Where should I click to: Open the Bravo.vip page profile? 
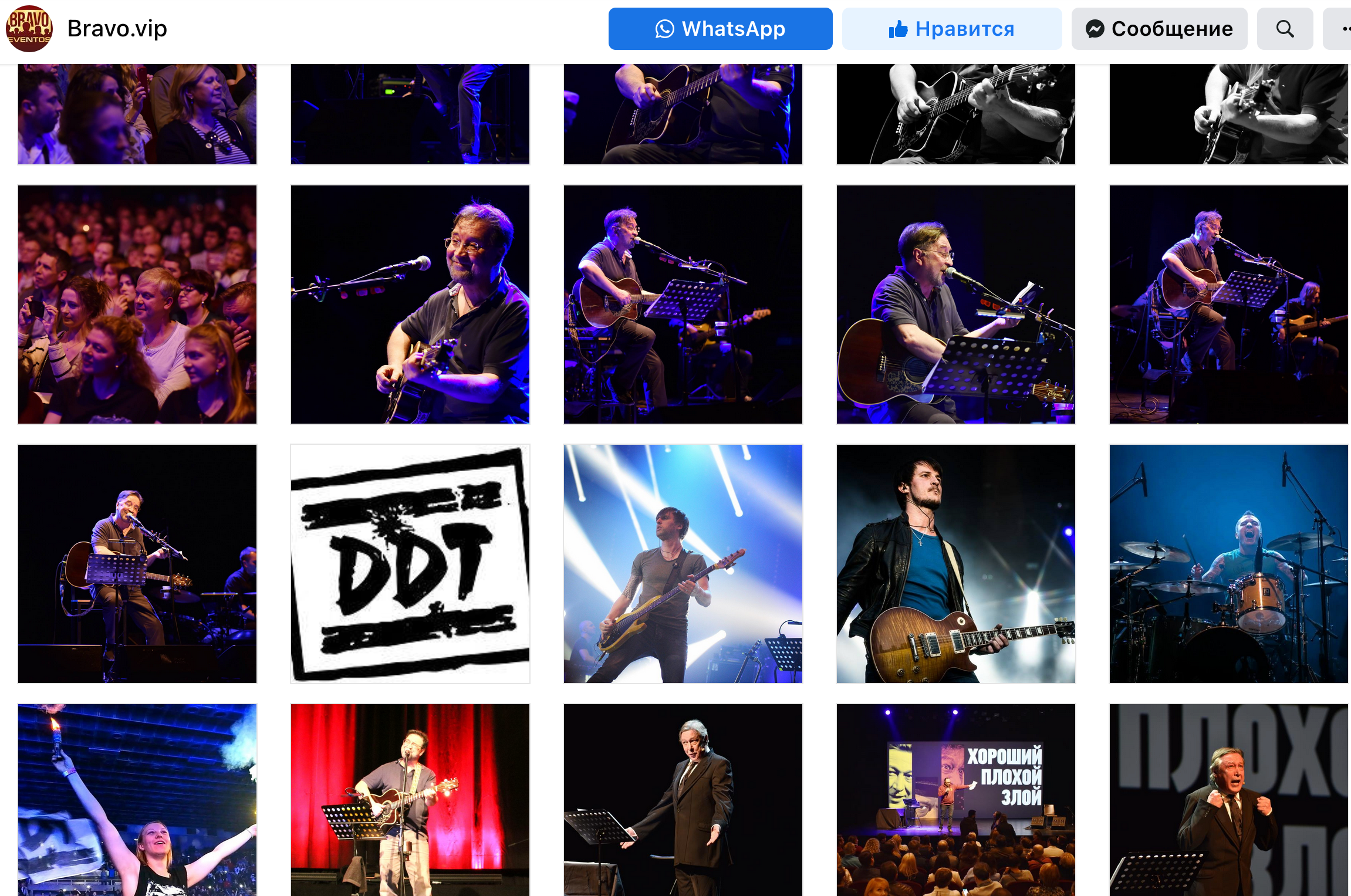coord(117,29)
